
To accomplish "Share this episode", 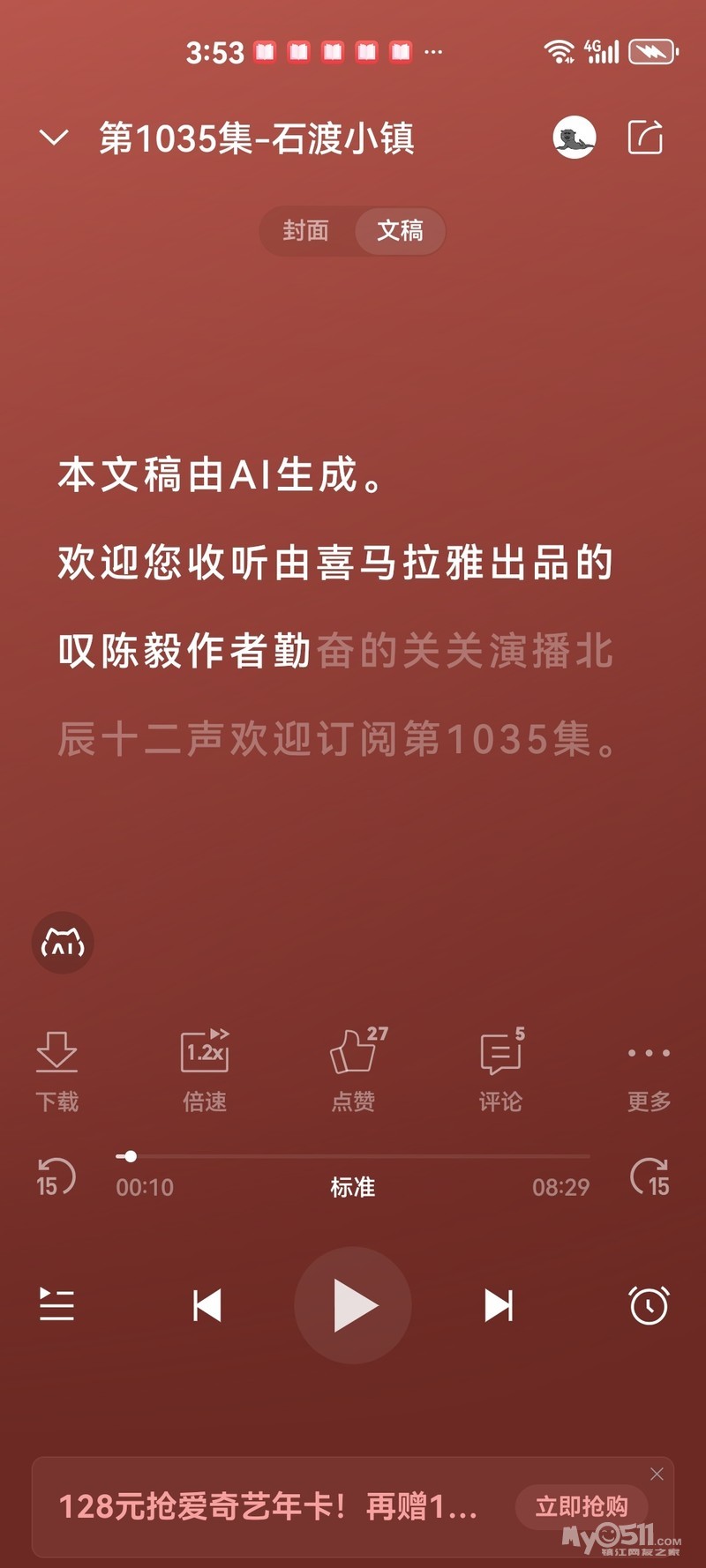I will pyautogui.click(x=645, y=138).
